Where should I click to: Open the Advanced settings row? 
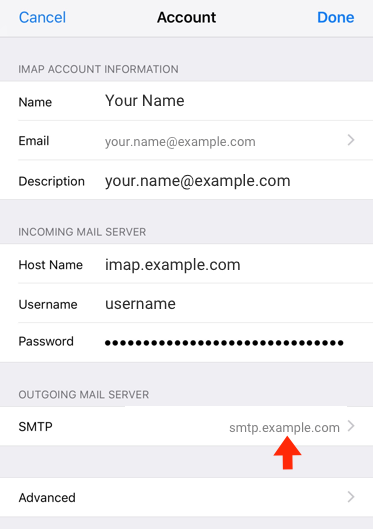tap(186, 497)
